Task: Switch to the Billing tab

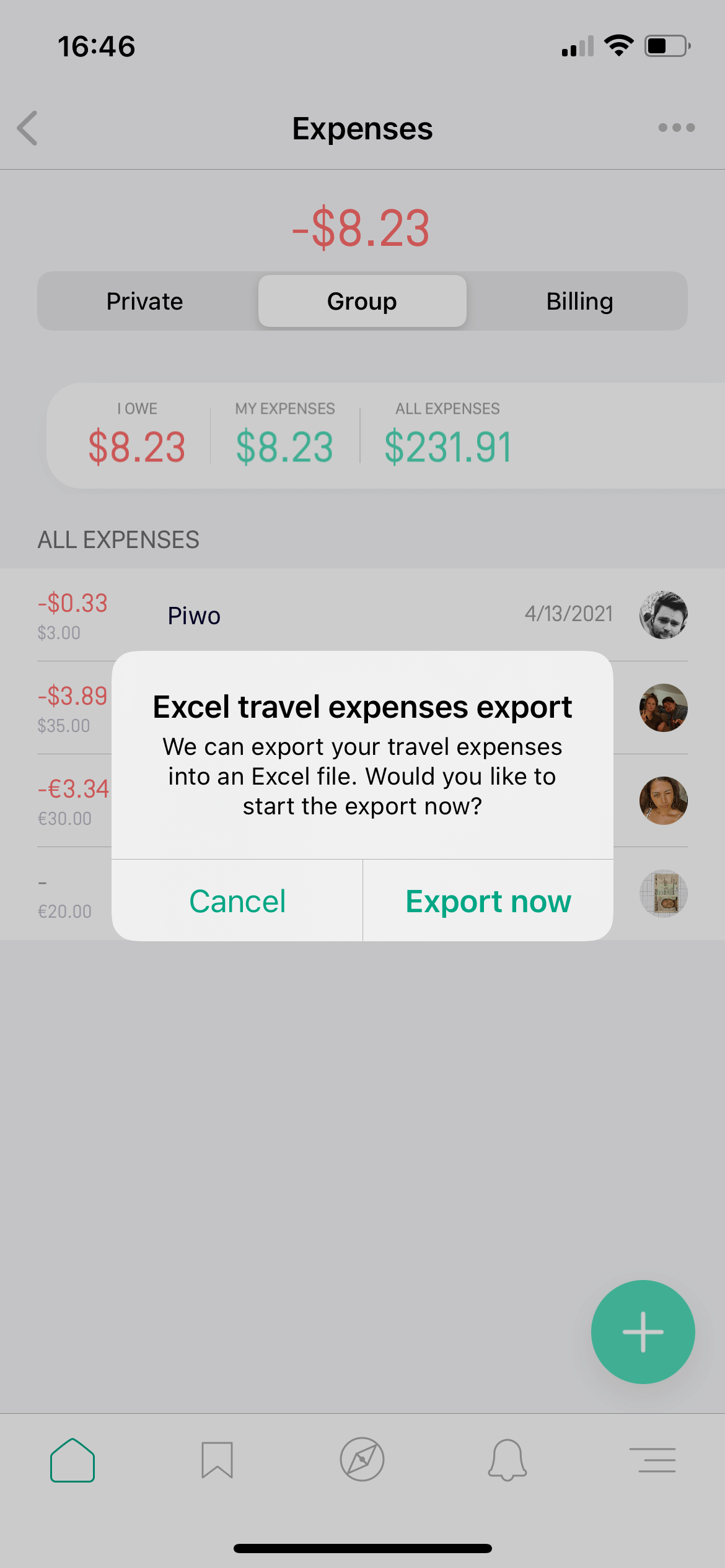Action: coord(579,302)
